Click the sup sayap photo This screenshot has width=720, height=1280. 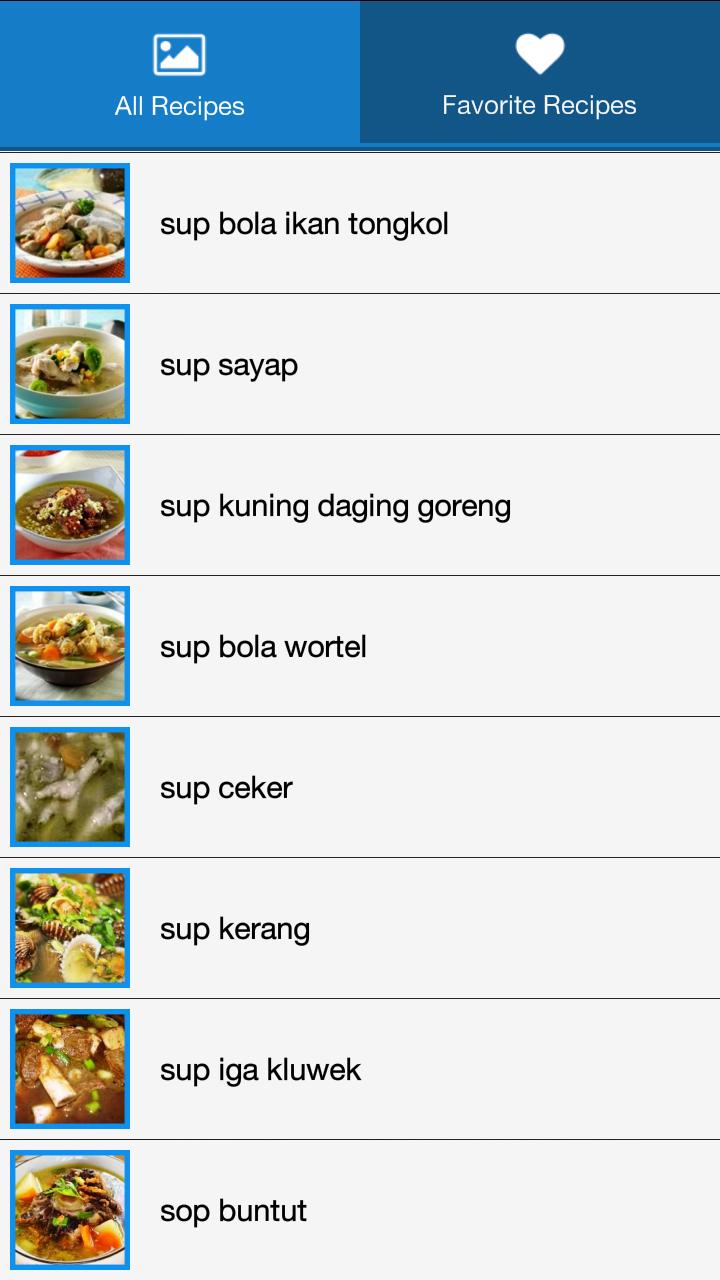tap(69, 364)
